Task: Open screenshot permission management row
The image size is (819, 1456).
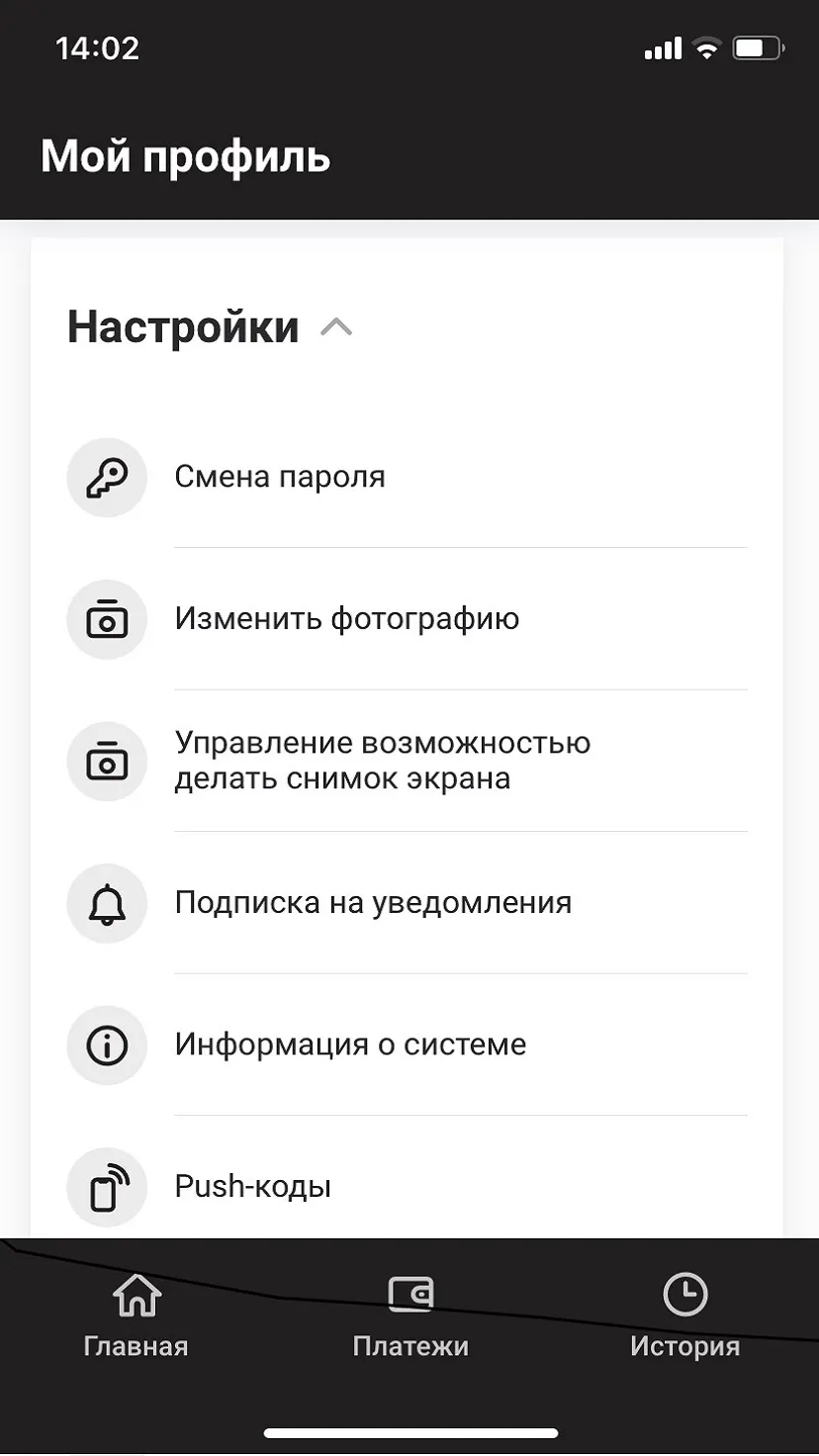Action: [x=408, y=761]
